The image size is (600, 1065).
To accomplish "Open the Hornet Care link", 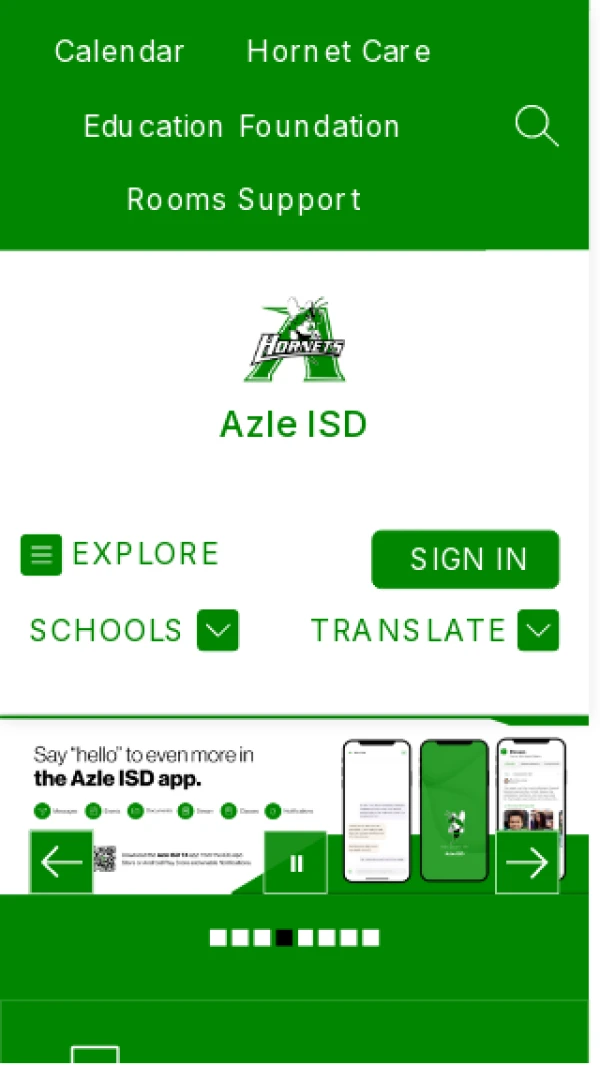I will 338,52.
